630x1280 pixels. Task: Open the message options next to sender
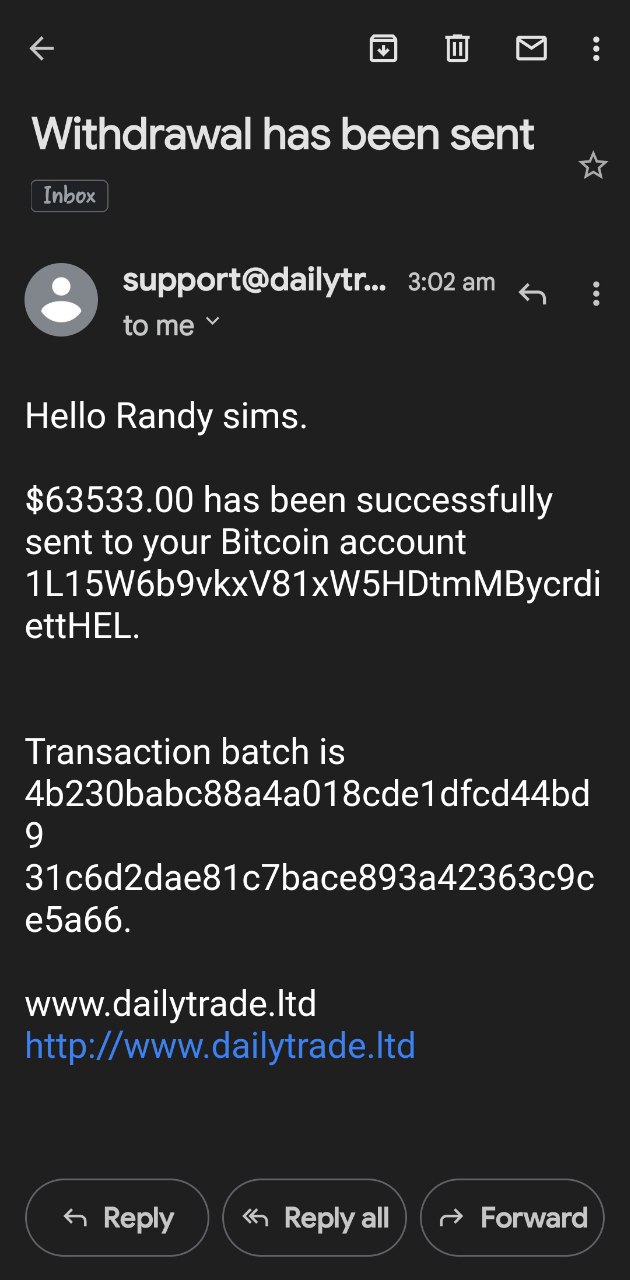(596, 294)
